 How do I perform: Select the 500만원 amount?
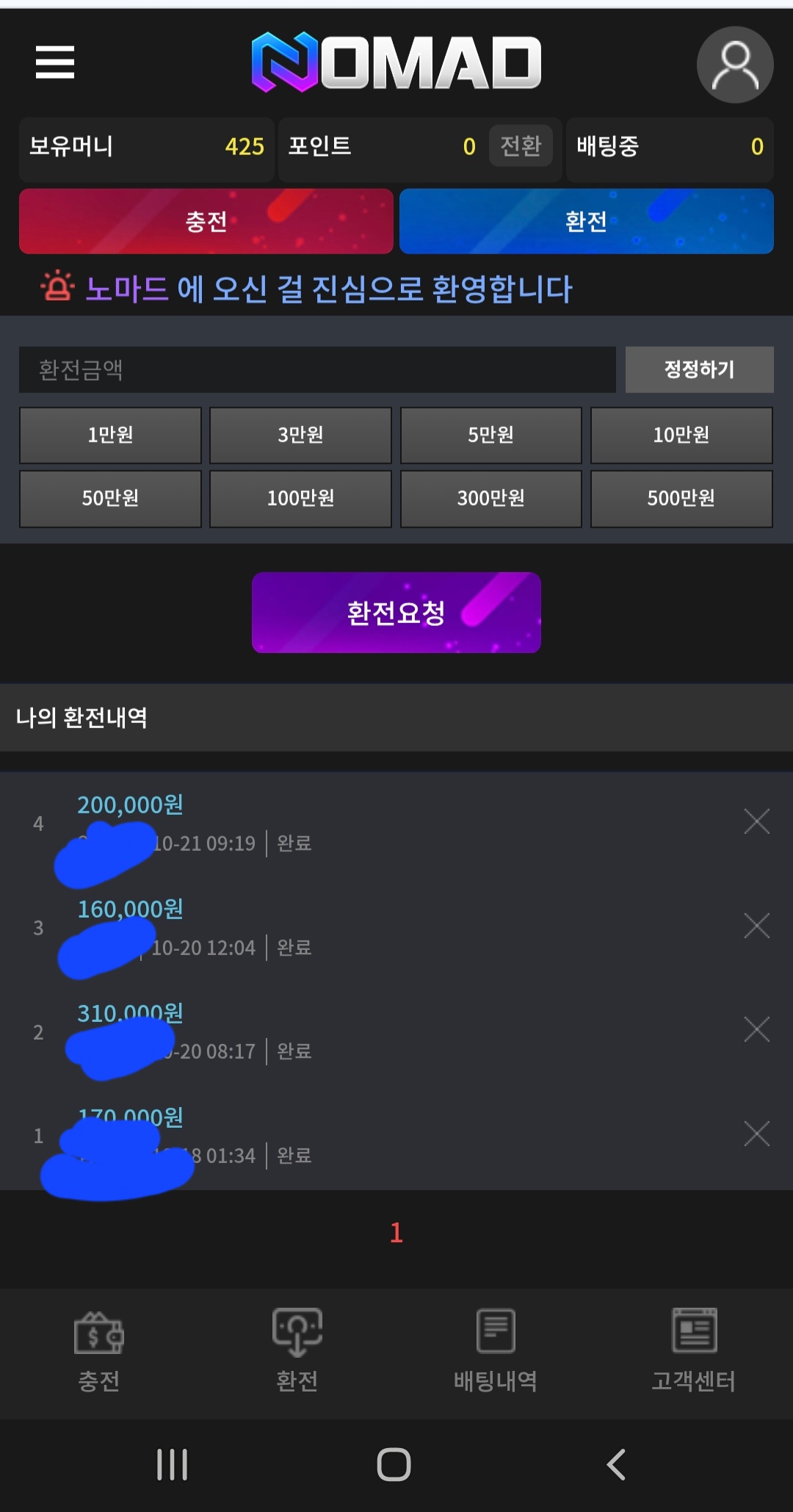point(681,498)
